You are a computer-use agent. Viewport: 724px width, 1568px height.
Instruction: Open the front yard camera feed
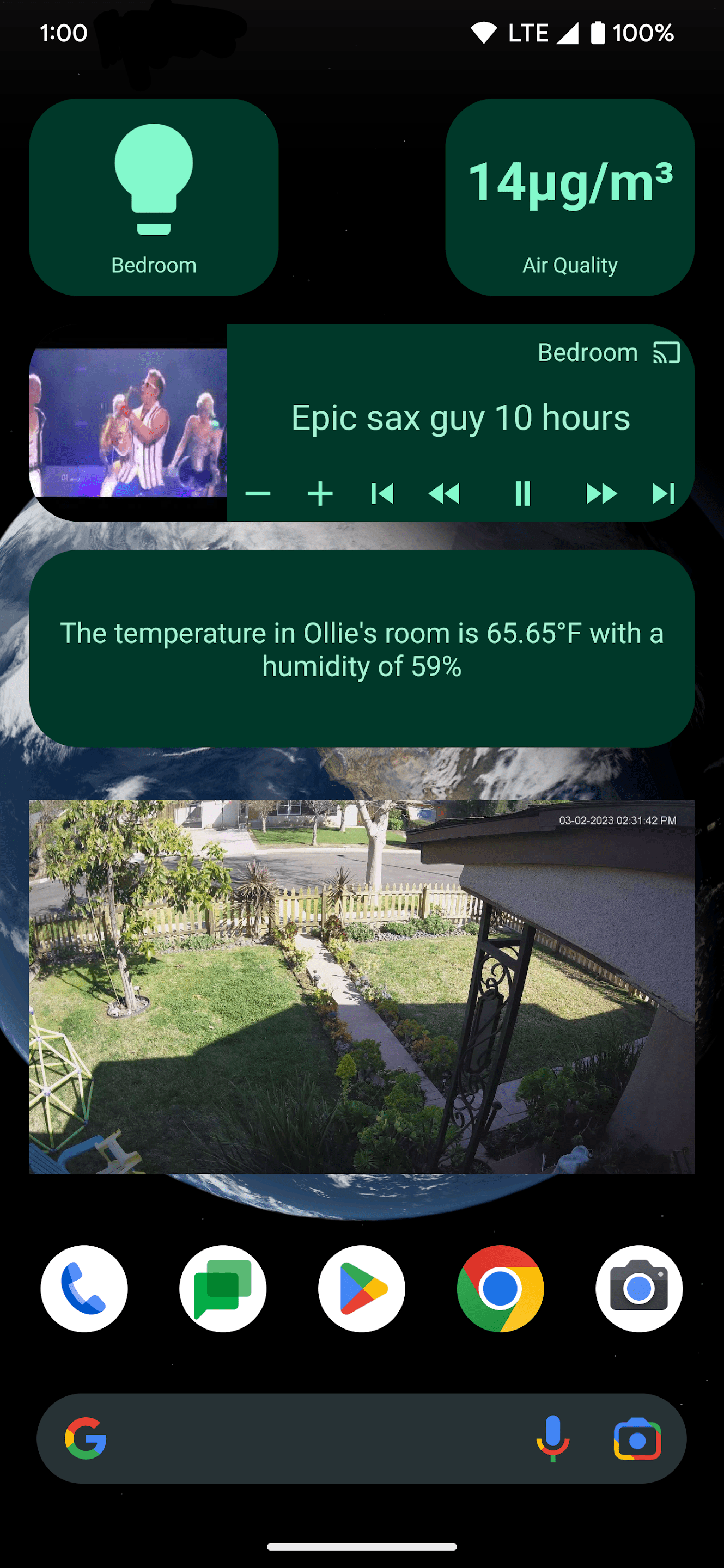pyautogui.click(x=362, y=986)
